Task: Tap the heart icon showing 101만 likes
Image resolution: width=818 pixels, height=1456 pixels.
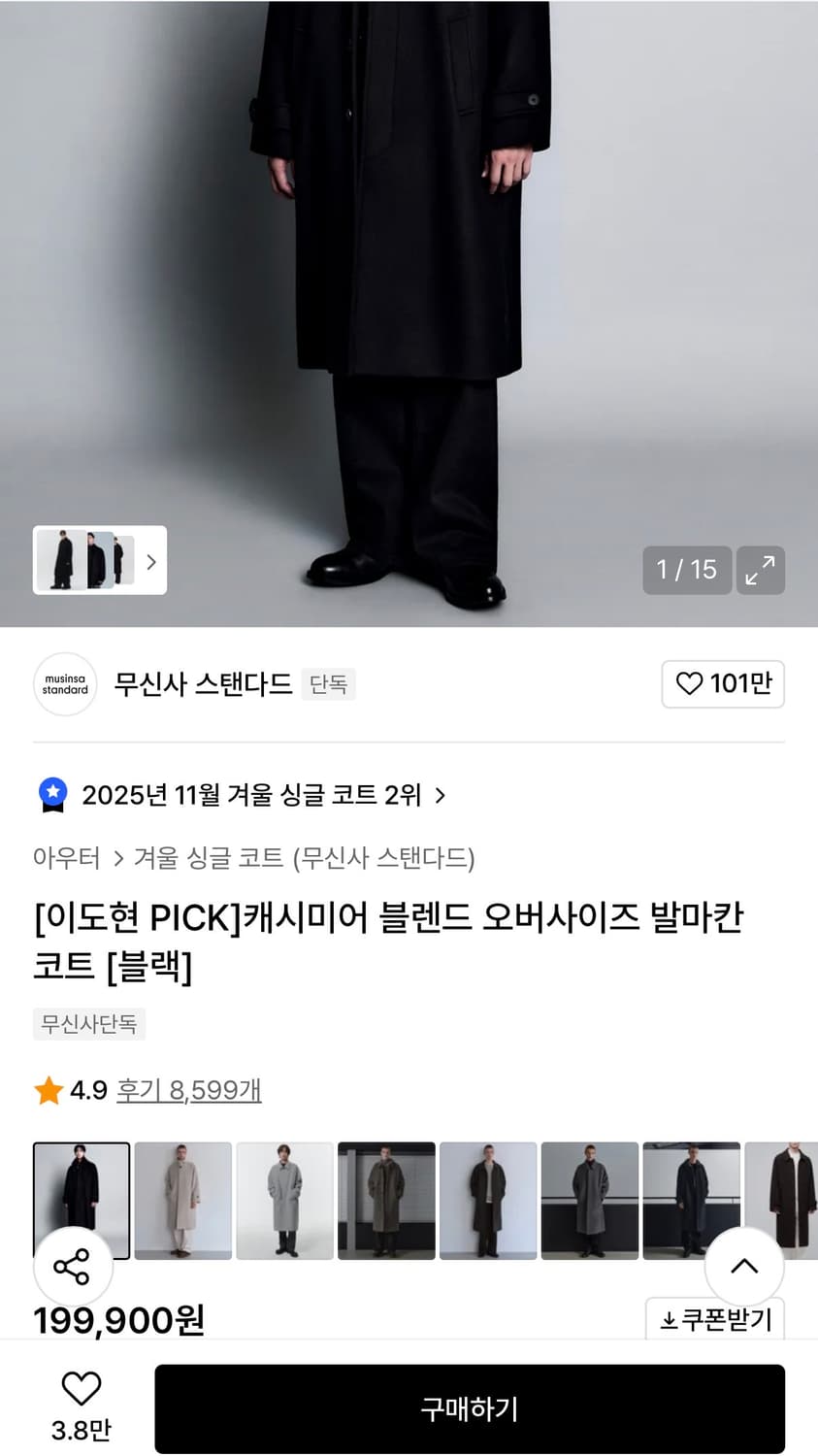Action: tap(723, 684)
